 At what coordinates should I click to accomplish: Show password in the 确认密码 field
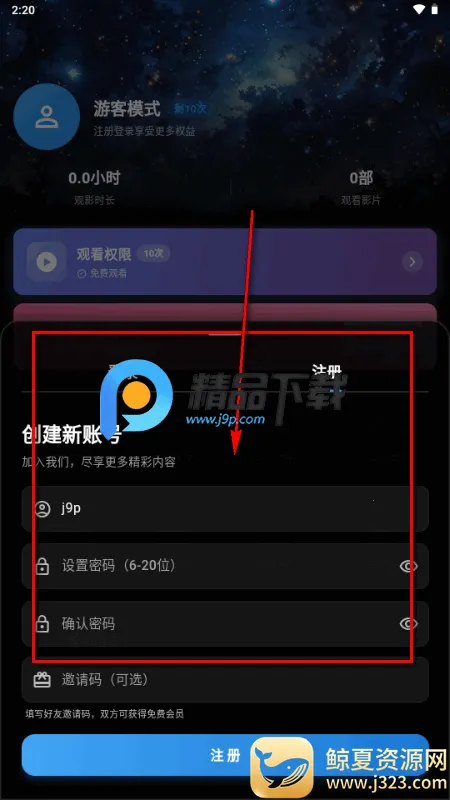[x=408, y=623]
